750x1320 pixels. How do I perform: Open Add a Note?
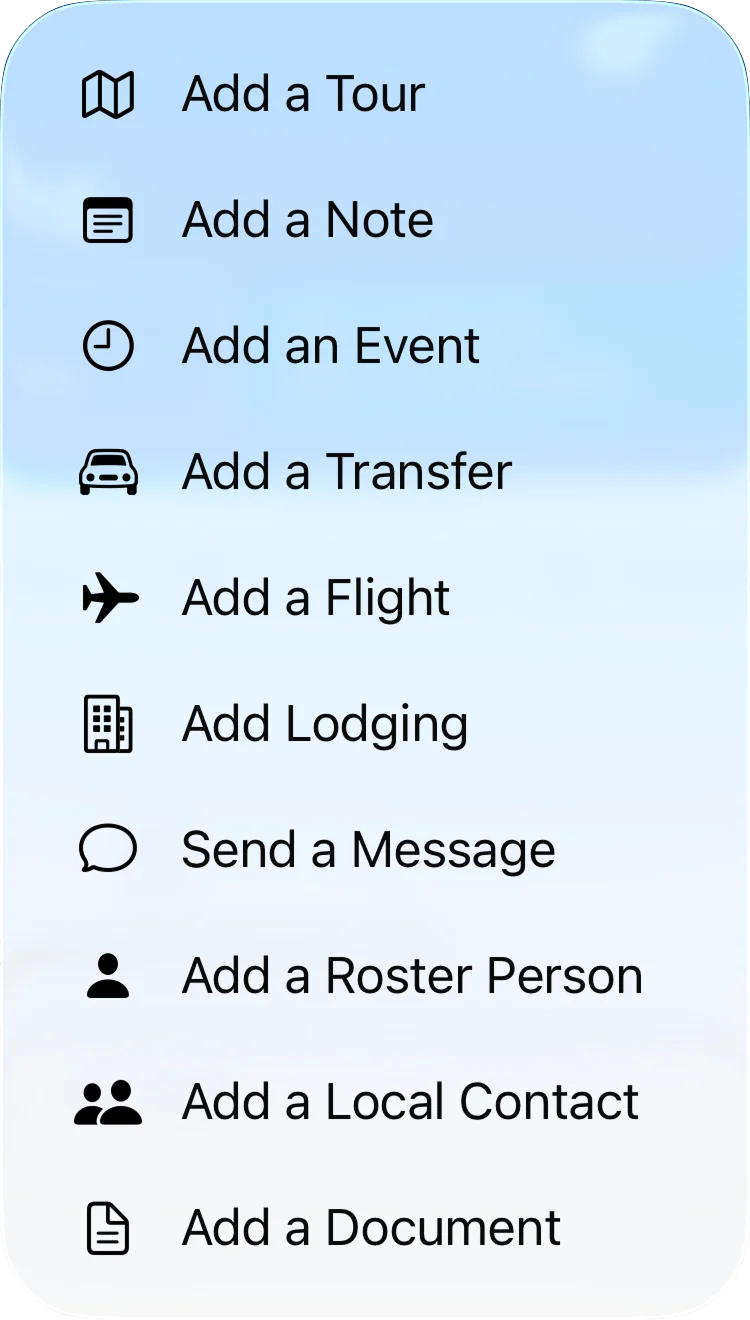(307, 219)
